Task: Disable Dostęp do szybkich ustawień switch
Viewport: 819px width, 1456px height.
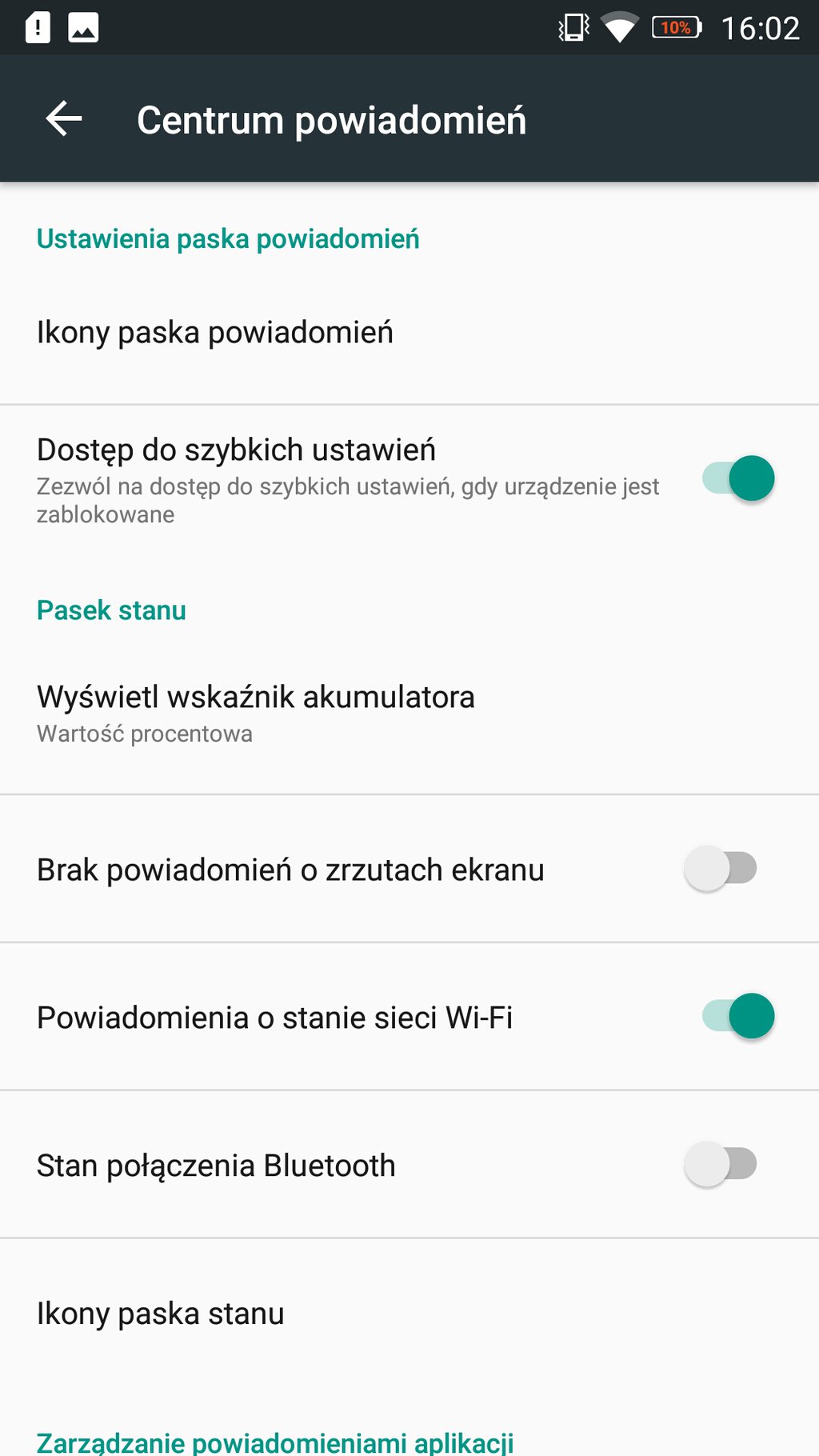Action: tap(738, 478)
